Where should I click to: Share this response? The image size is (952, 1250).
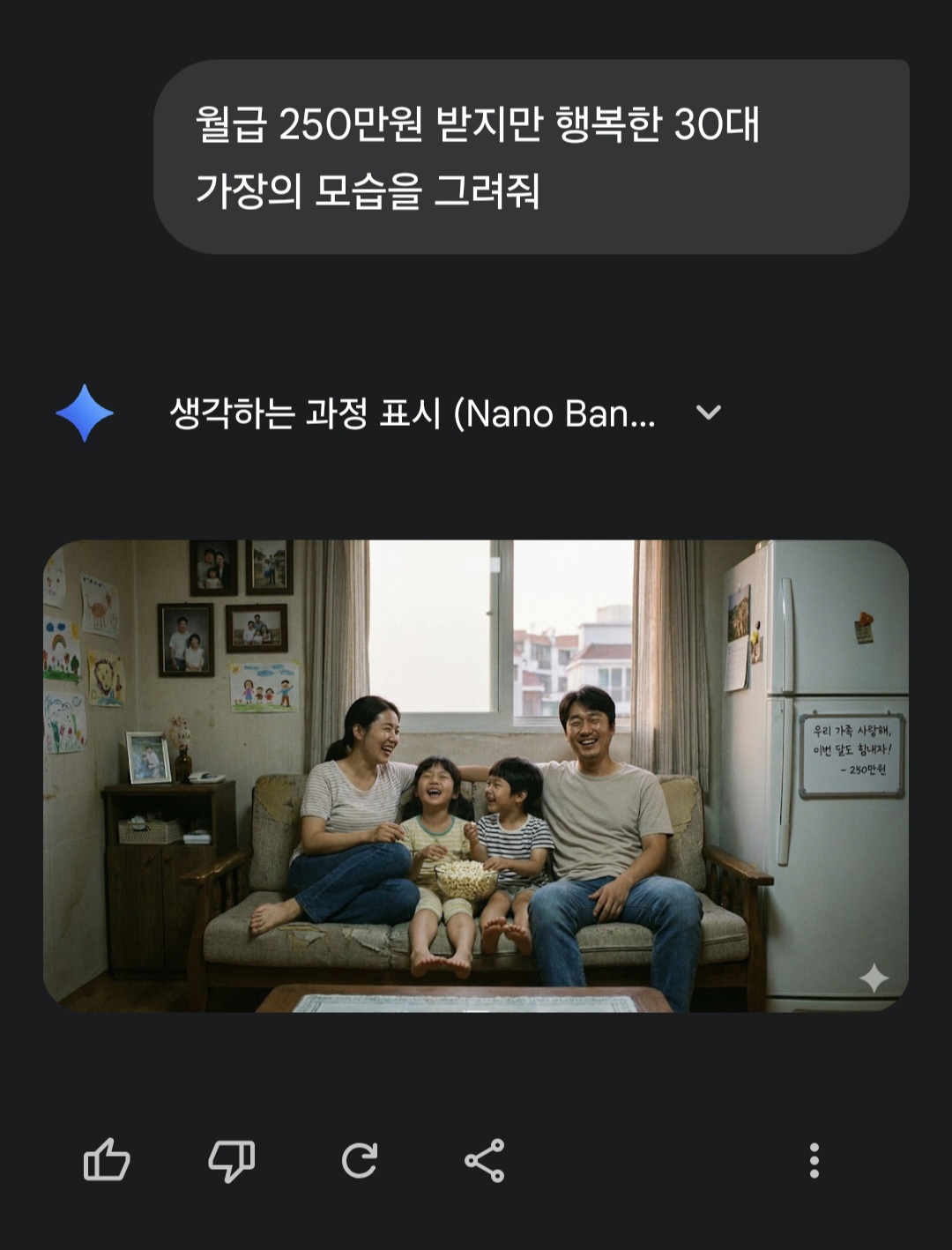coord(485,1160)
